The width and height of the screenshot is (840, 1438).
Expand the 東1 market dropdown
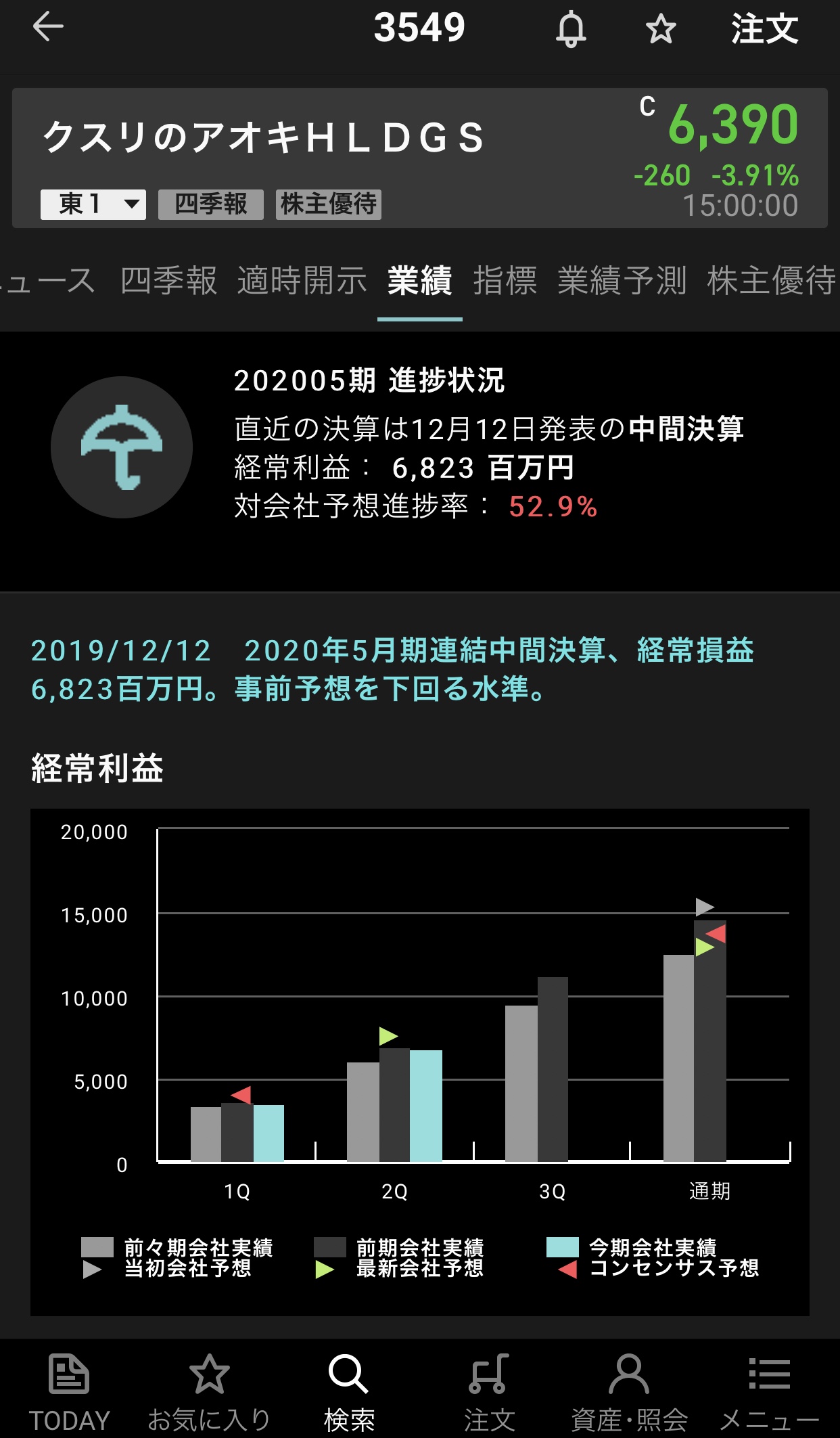point(93,204)
